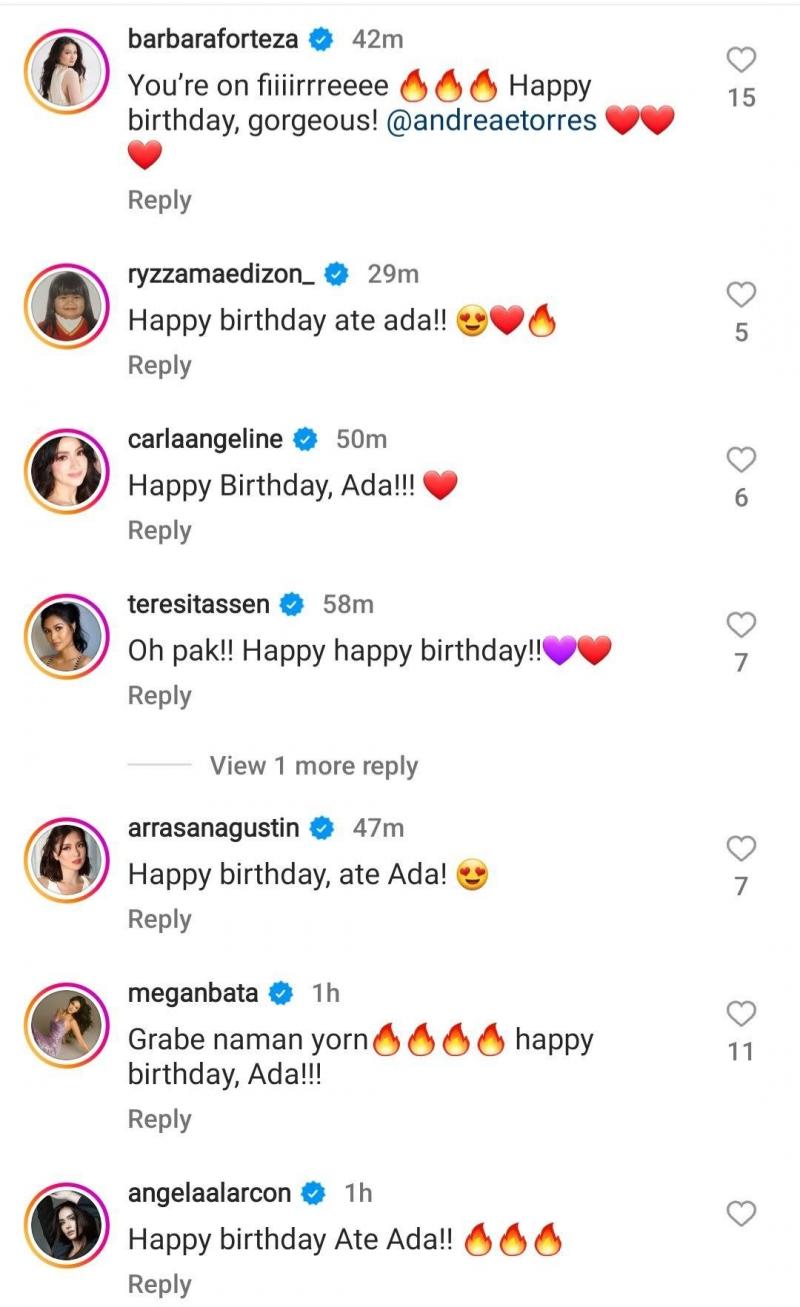The width and height of the screenshot is (800, 1307).
Task: Reply to arrasanagustin's comment
Action: point(159,919)
